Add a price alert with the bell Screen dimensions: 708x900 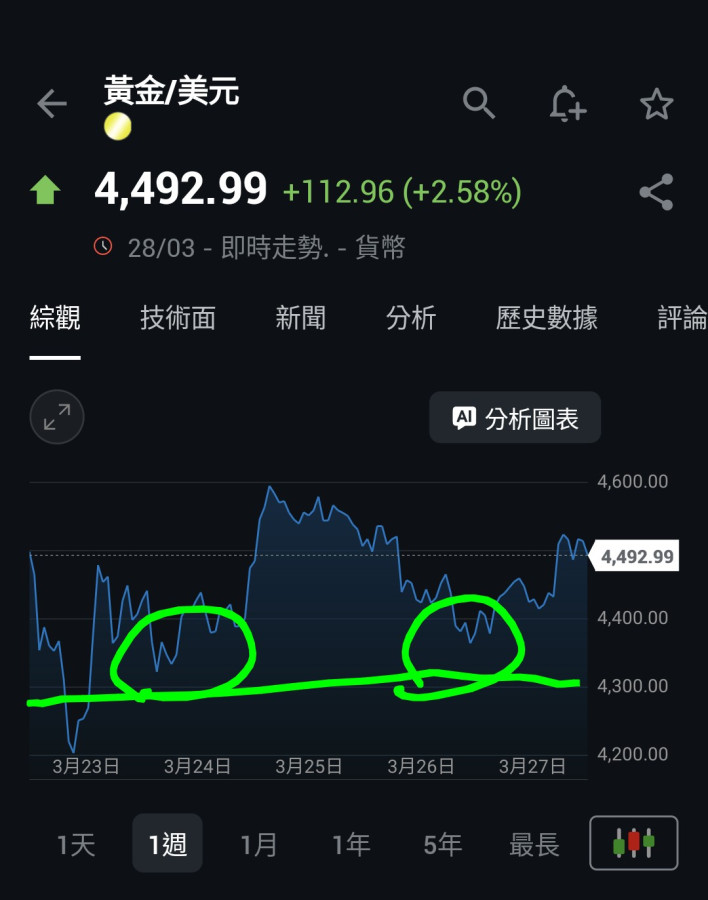(567, 104)
